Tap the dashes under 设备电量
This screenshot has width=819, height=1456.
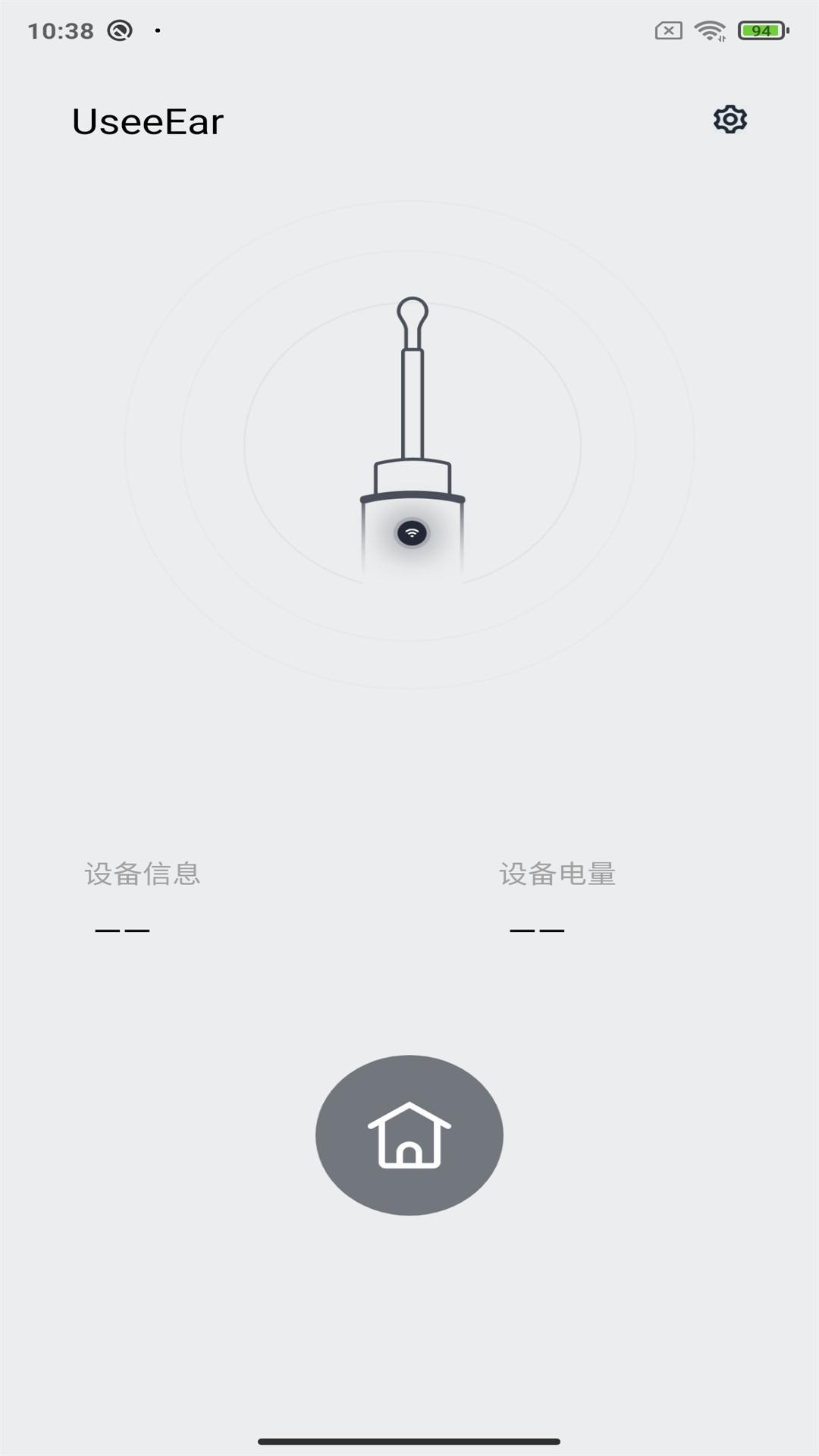tap(537, 929)
